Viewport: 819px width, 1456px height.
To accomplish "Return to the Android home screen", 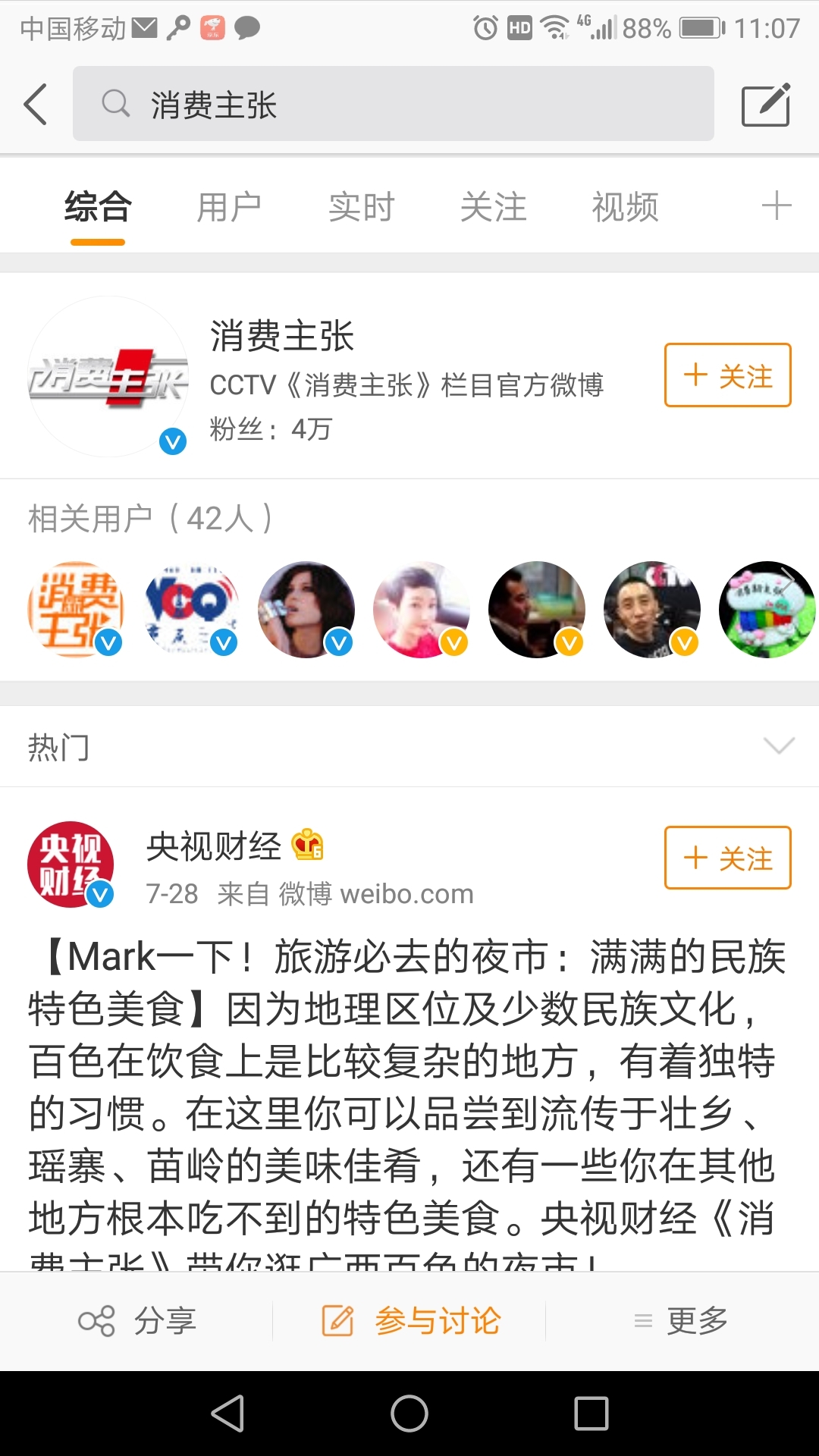I will click(x=409, y=1414).
